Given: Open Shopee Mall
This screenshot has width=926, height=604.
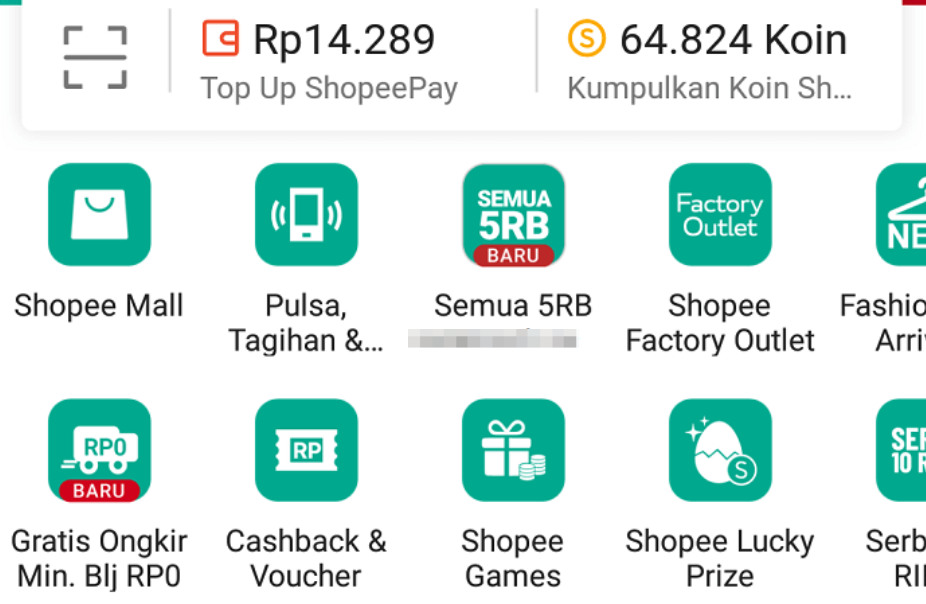Looking at the screenshot, I should (x=99, y=215).
